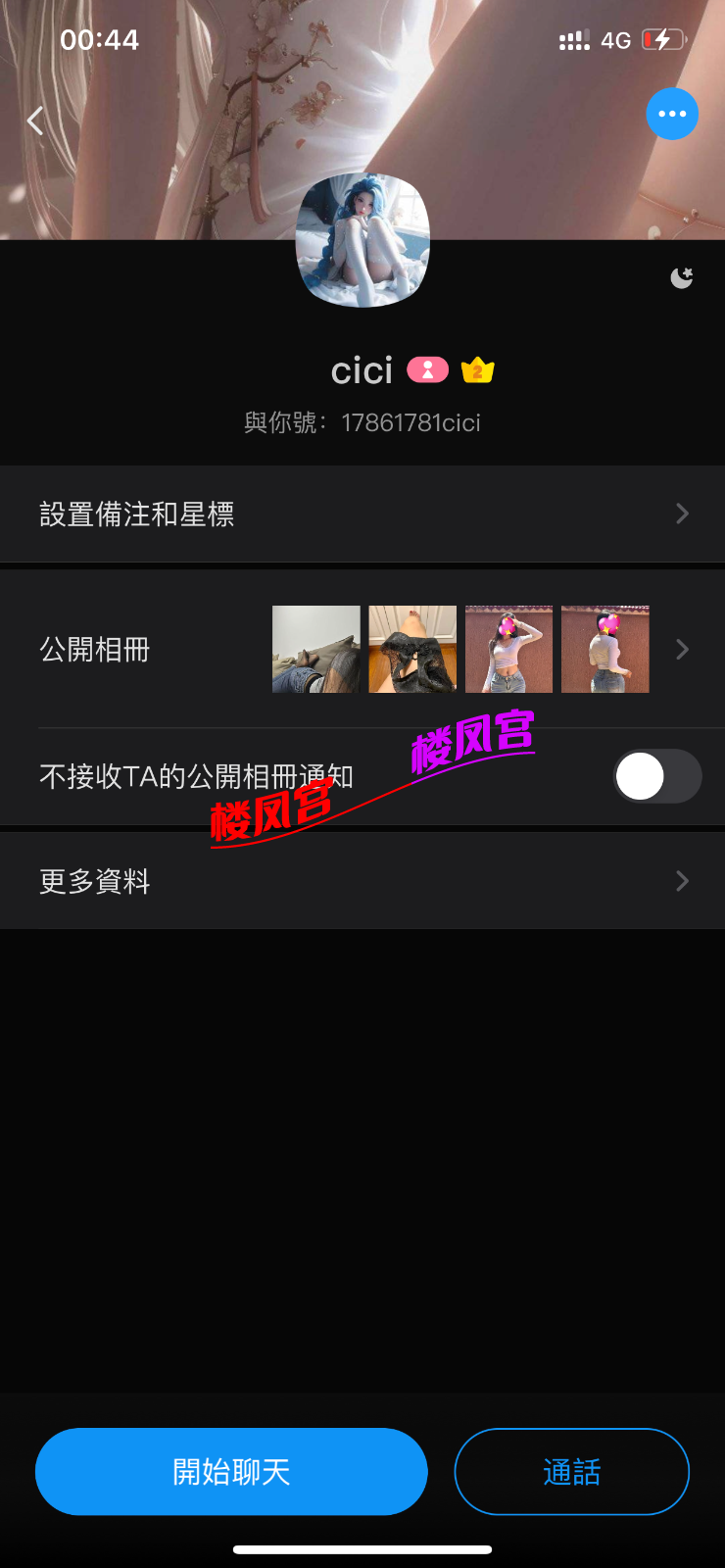
Task: Start chatting with 開始聊天 button
Action: pos(231,1471)
